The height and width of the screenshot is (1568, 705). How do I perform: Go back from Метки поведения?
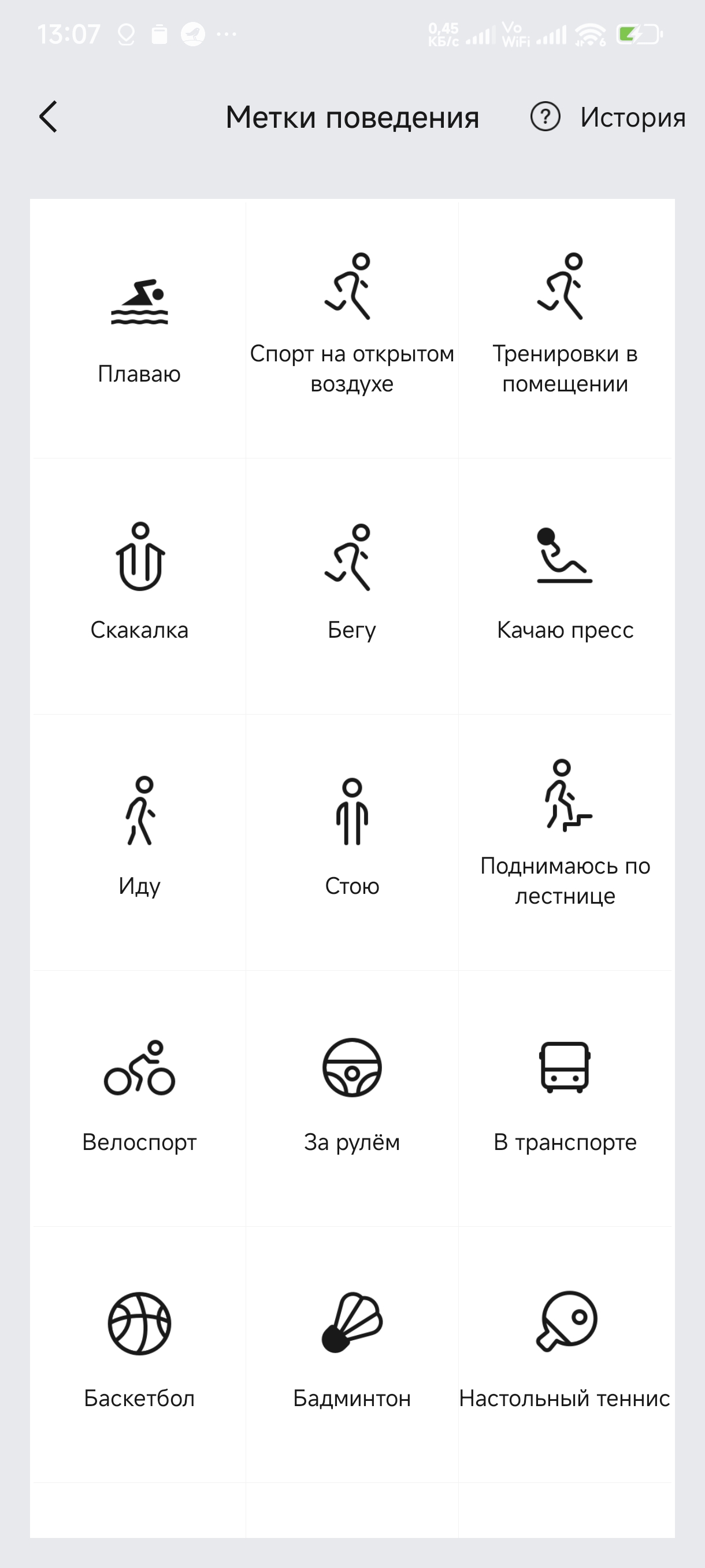coord(49,117)
